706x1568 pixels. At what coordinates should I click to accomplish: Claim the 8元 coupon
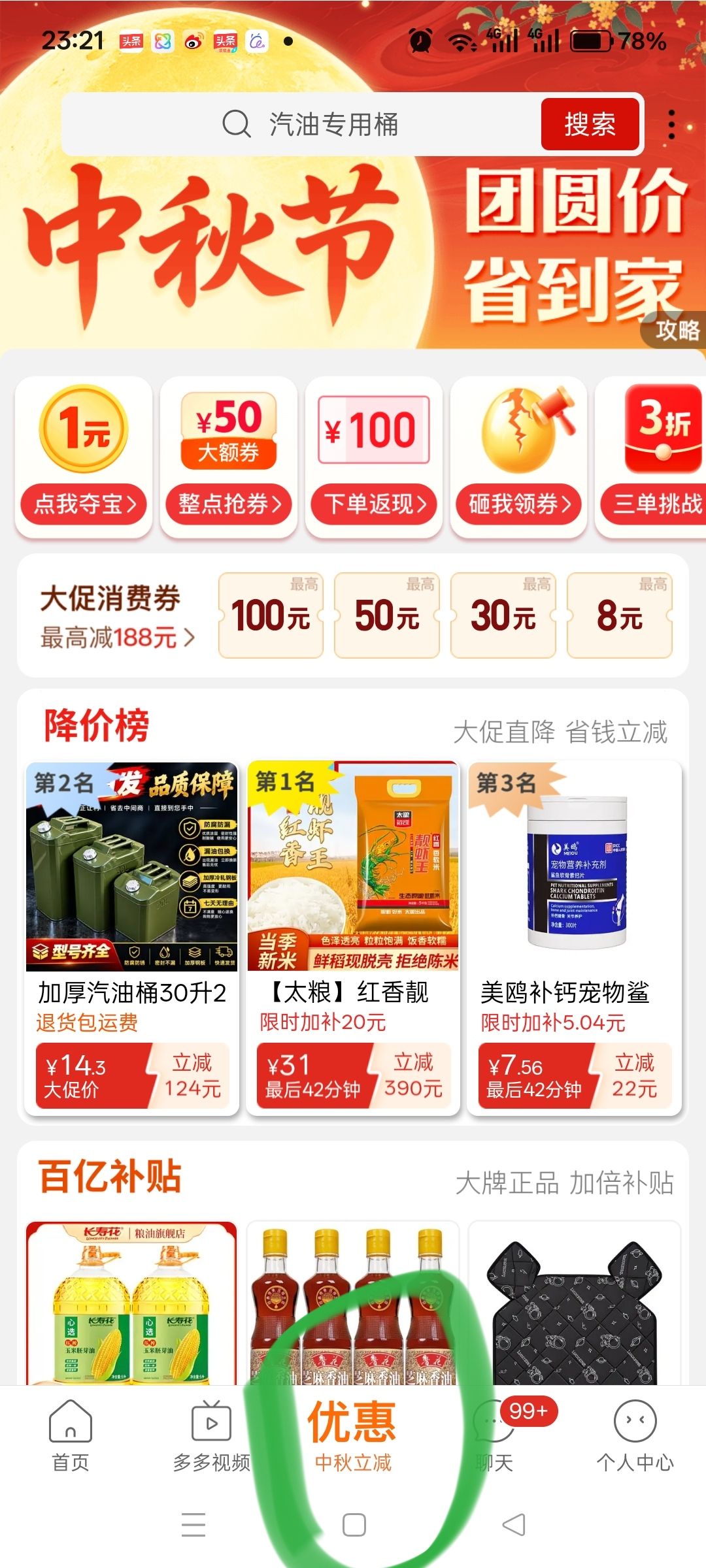[x=620, y=615]
